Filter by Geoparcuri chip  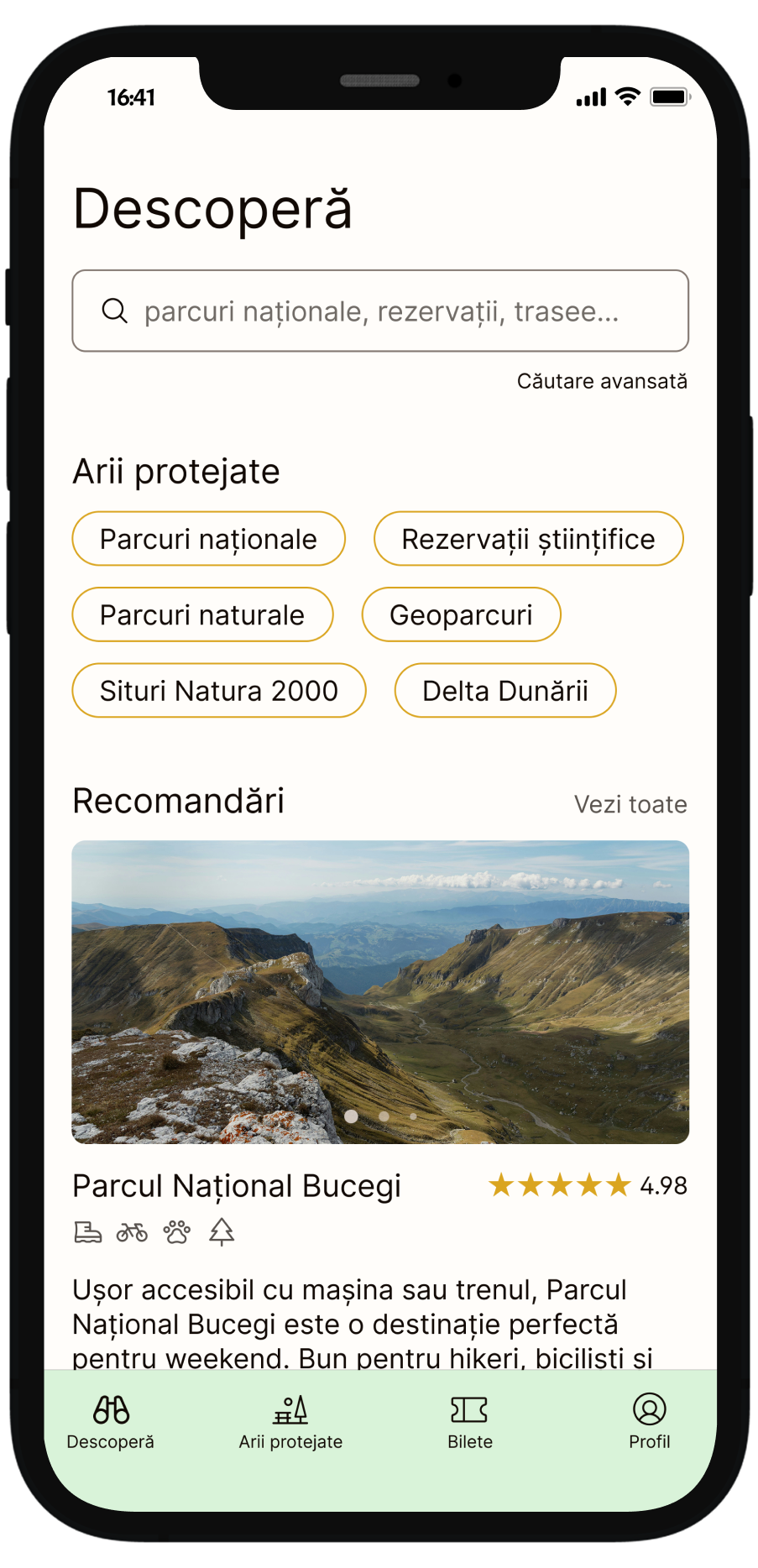coord(461,614)
